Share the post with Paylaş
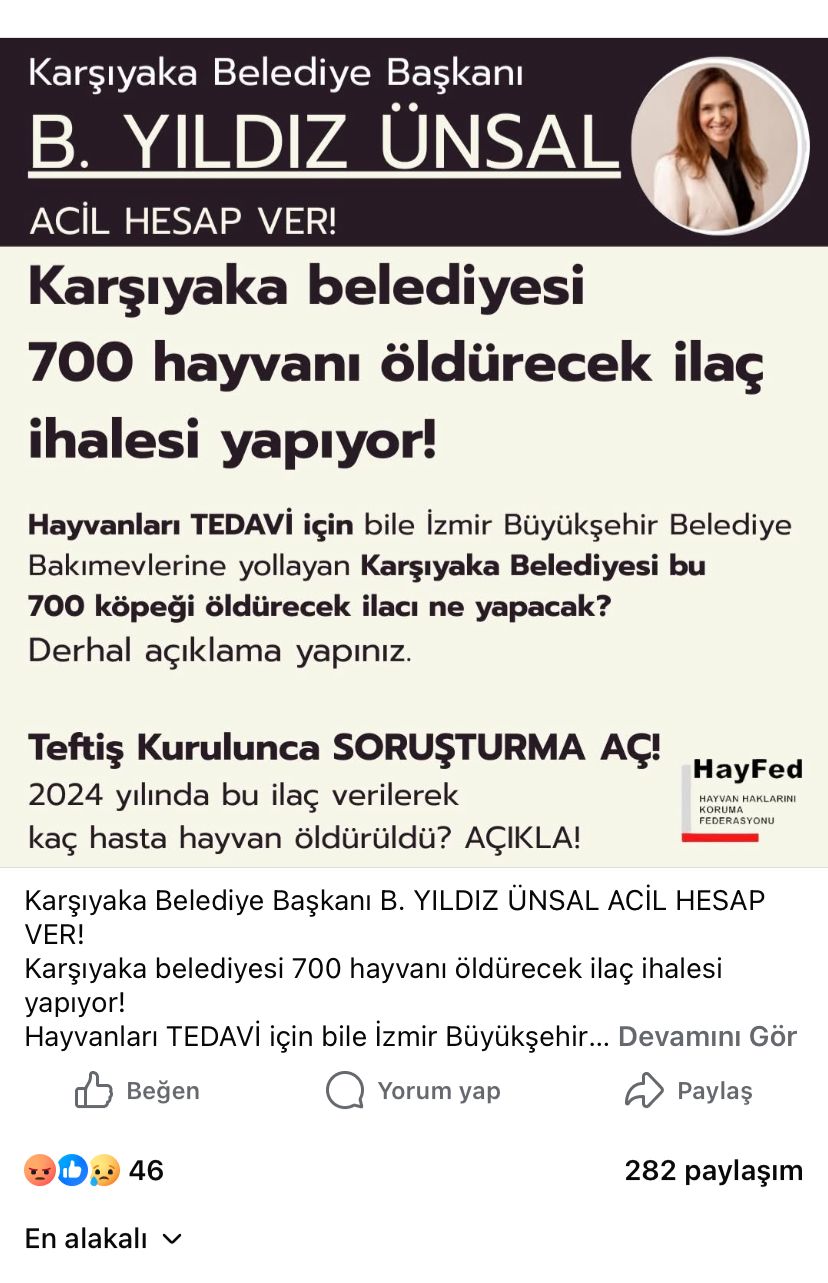Image resolution: width=828 pixels, height=1283 pixels. [x=688, y=1091]
